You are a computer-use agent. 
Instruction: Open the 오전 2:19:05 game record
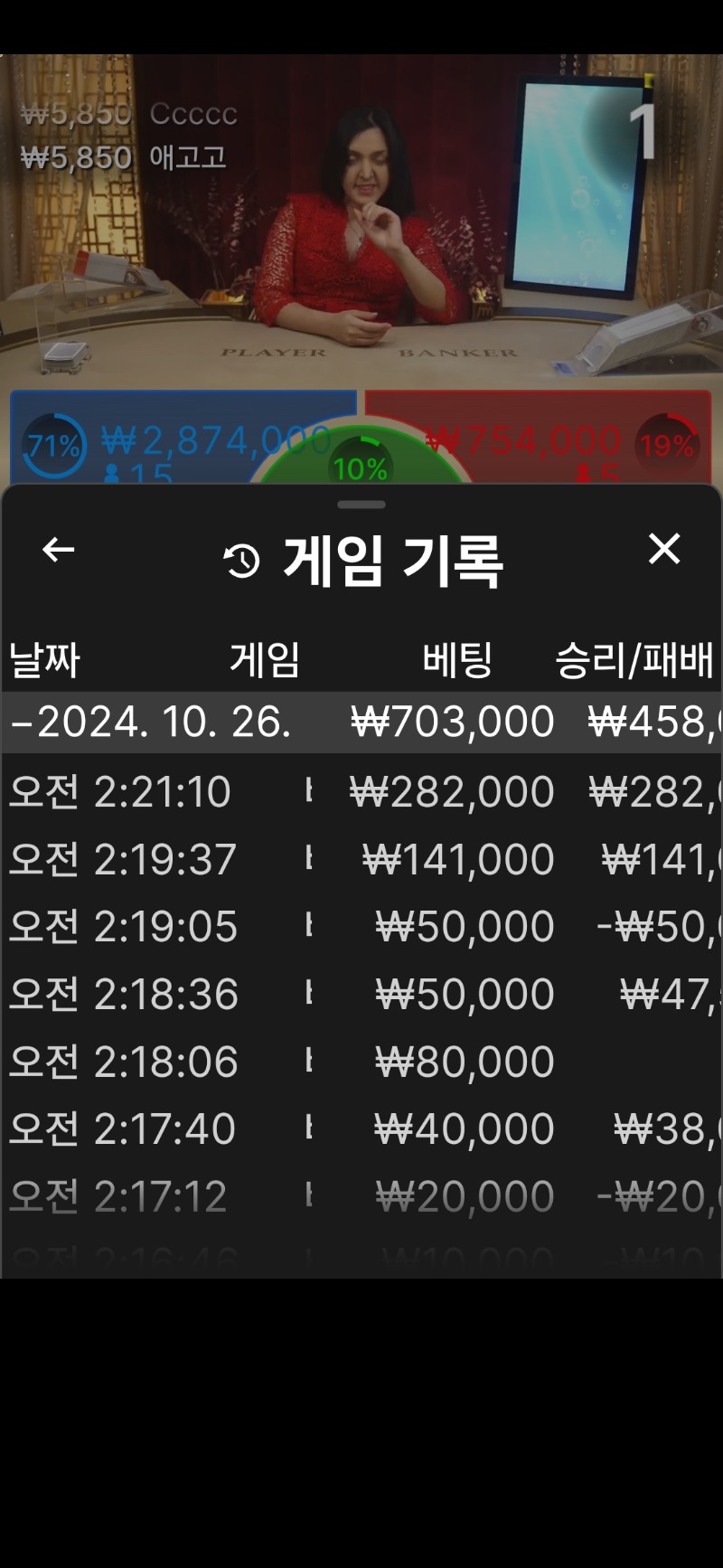[x=361, y=926]
